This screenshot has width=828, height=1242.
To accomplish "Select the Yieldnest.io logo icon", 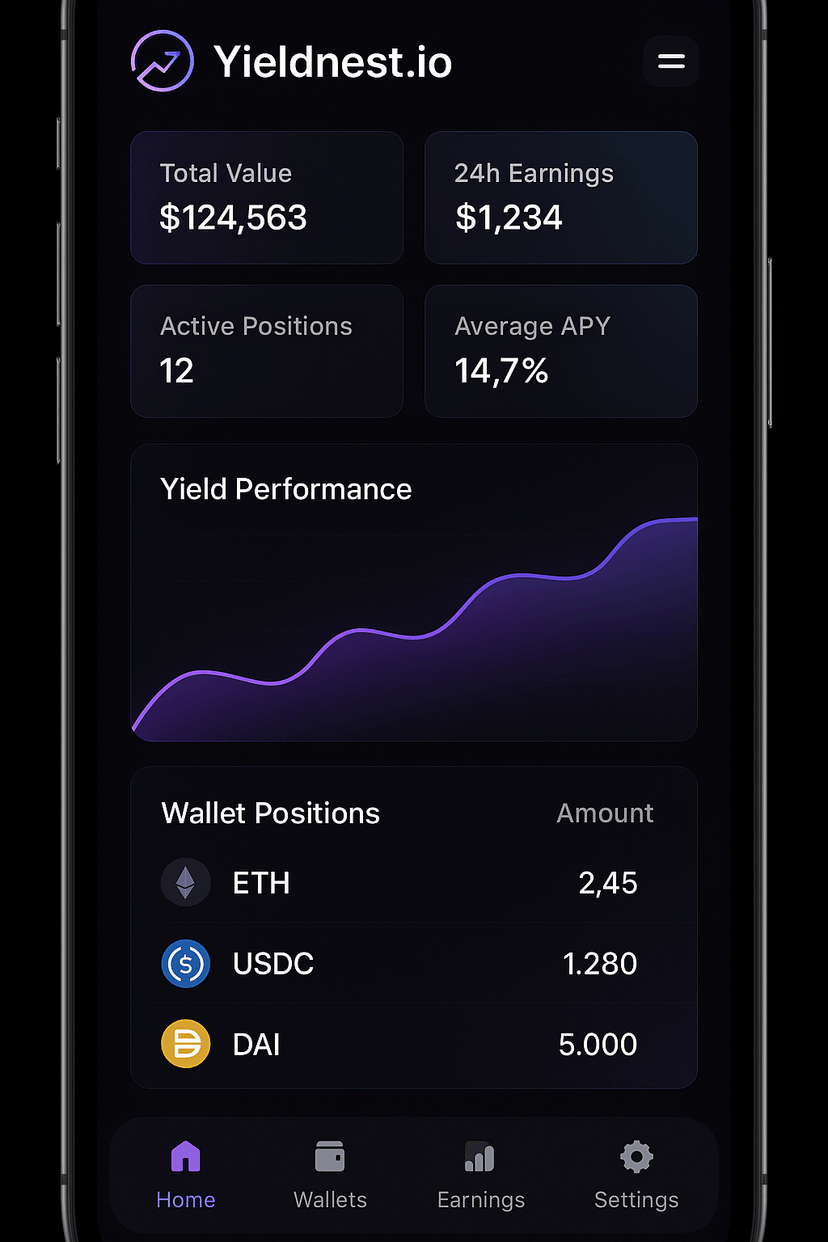I will click(162, 61).
